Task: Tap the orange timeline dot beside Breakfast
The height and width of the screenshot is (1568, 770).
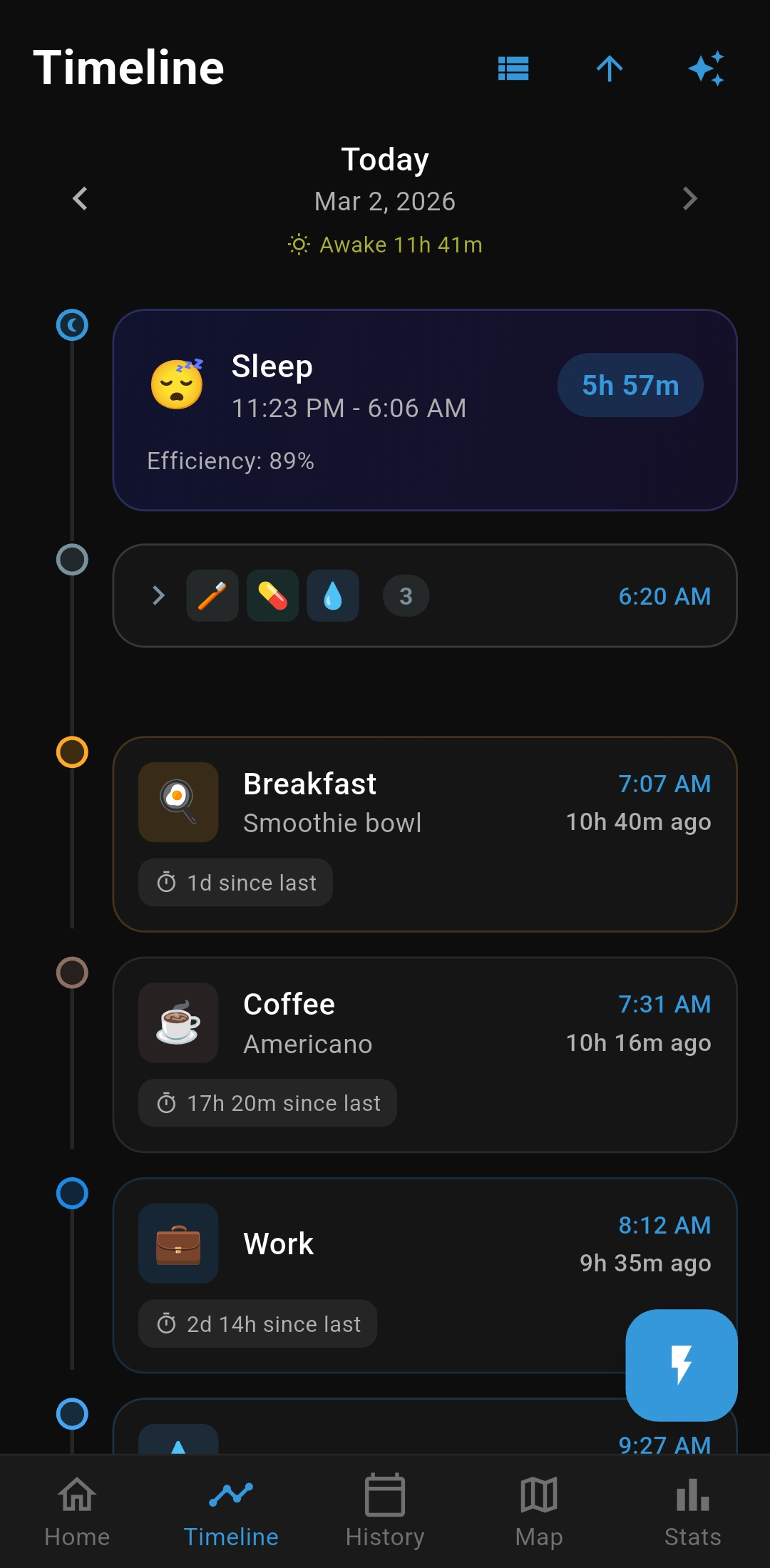Action: pos(72,752)
